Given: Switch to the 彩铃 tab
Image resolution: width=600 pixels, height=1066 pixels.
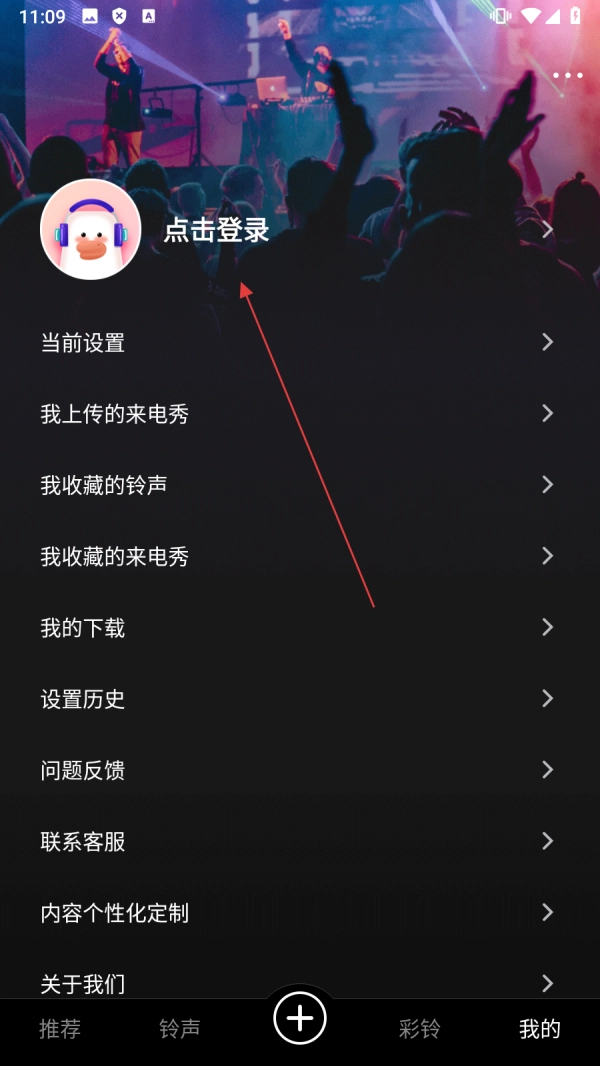Looking at the screenshot, I should click(419, 1029).
